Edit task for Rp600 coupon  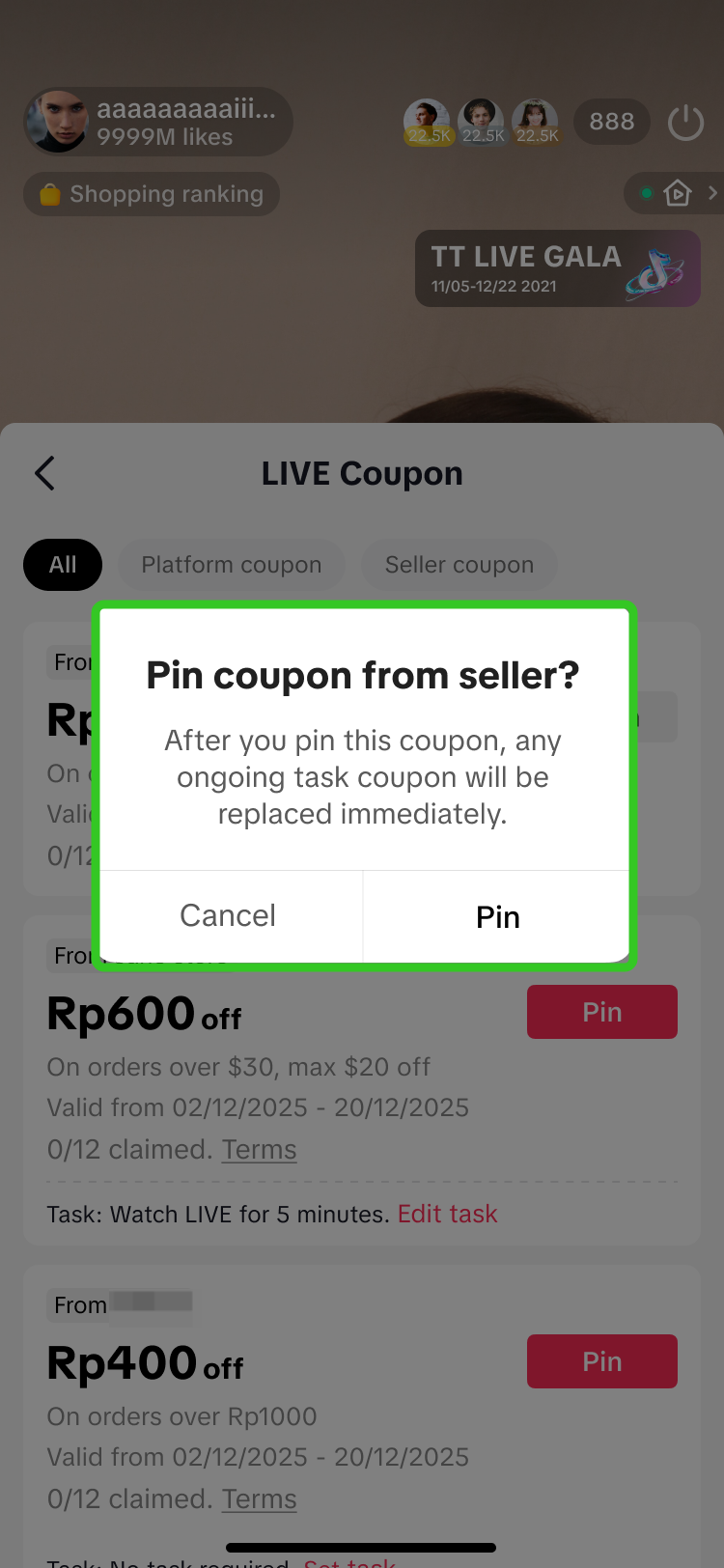(x=447, y=1214)
